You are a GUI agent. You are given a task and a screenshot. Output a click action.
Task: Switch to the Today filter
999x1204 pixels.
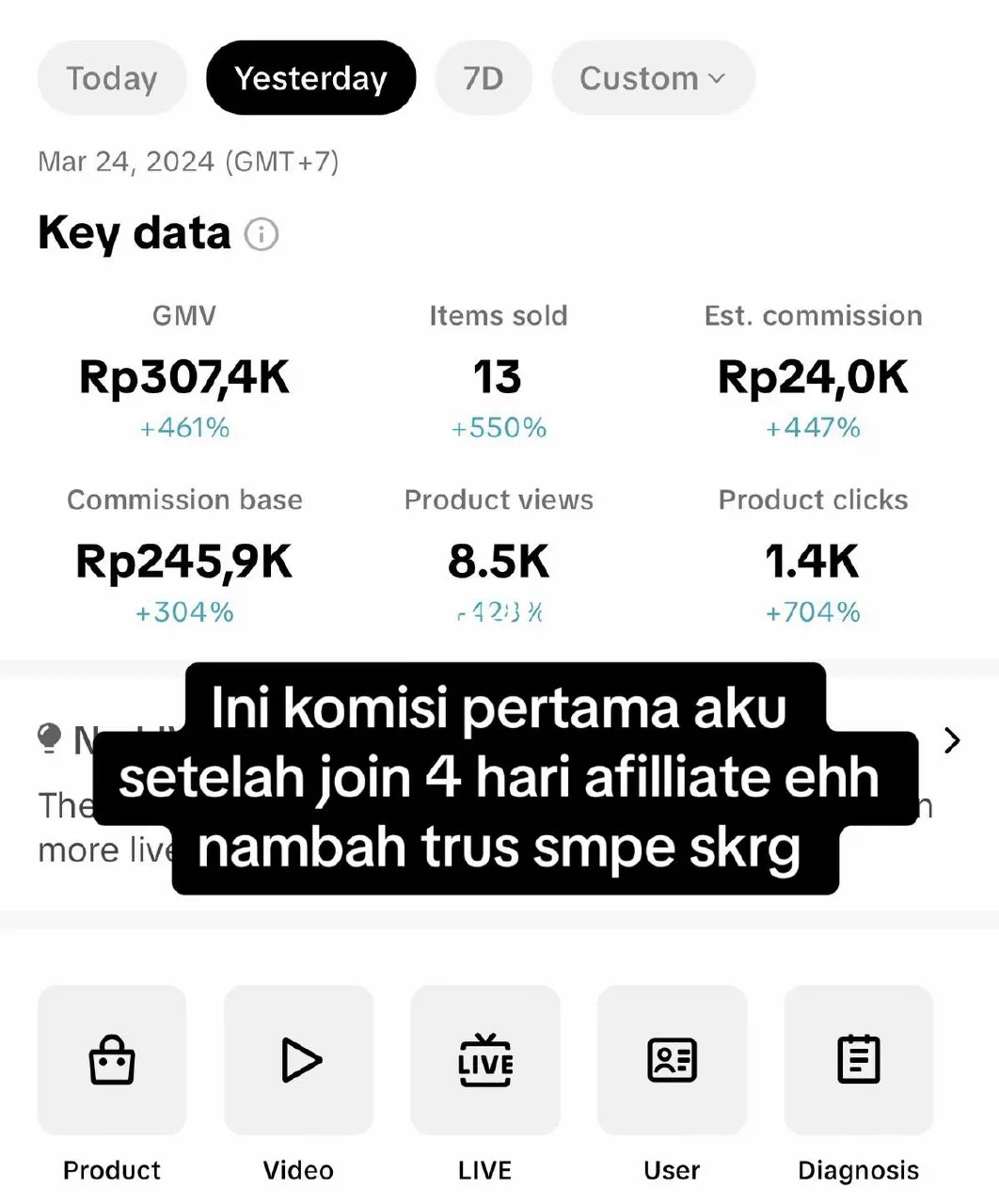tap(112, 78)
